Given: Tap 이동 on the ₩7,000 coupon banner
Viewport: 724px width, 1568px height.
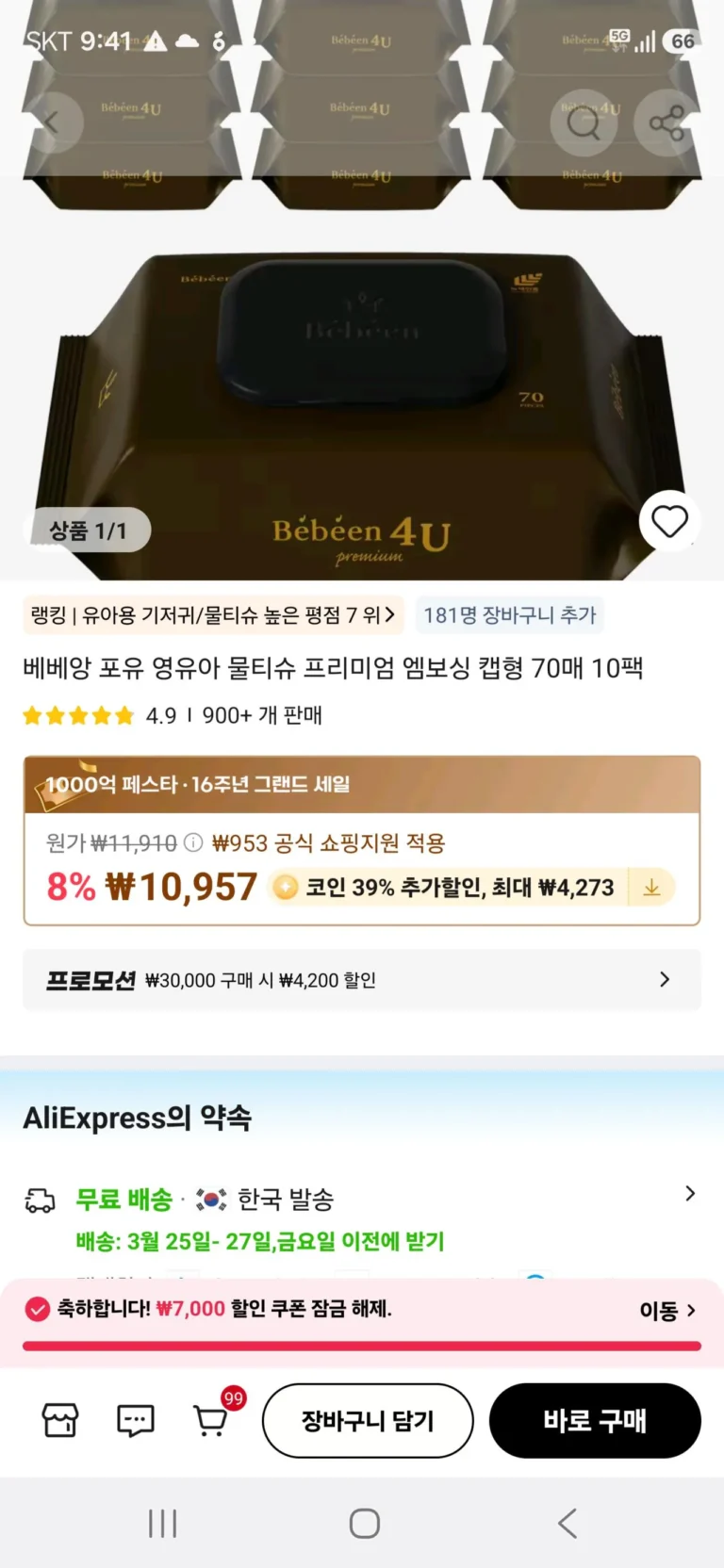Looking at the screenshot, I should 666,1310.
